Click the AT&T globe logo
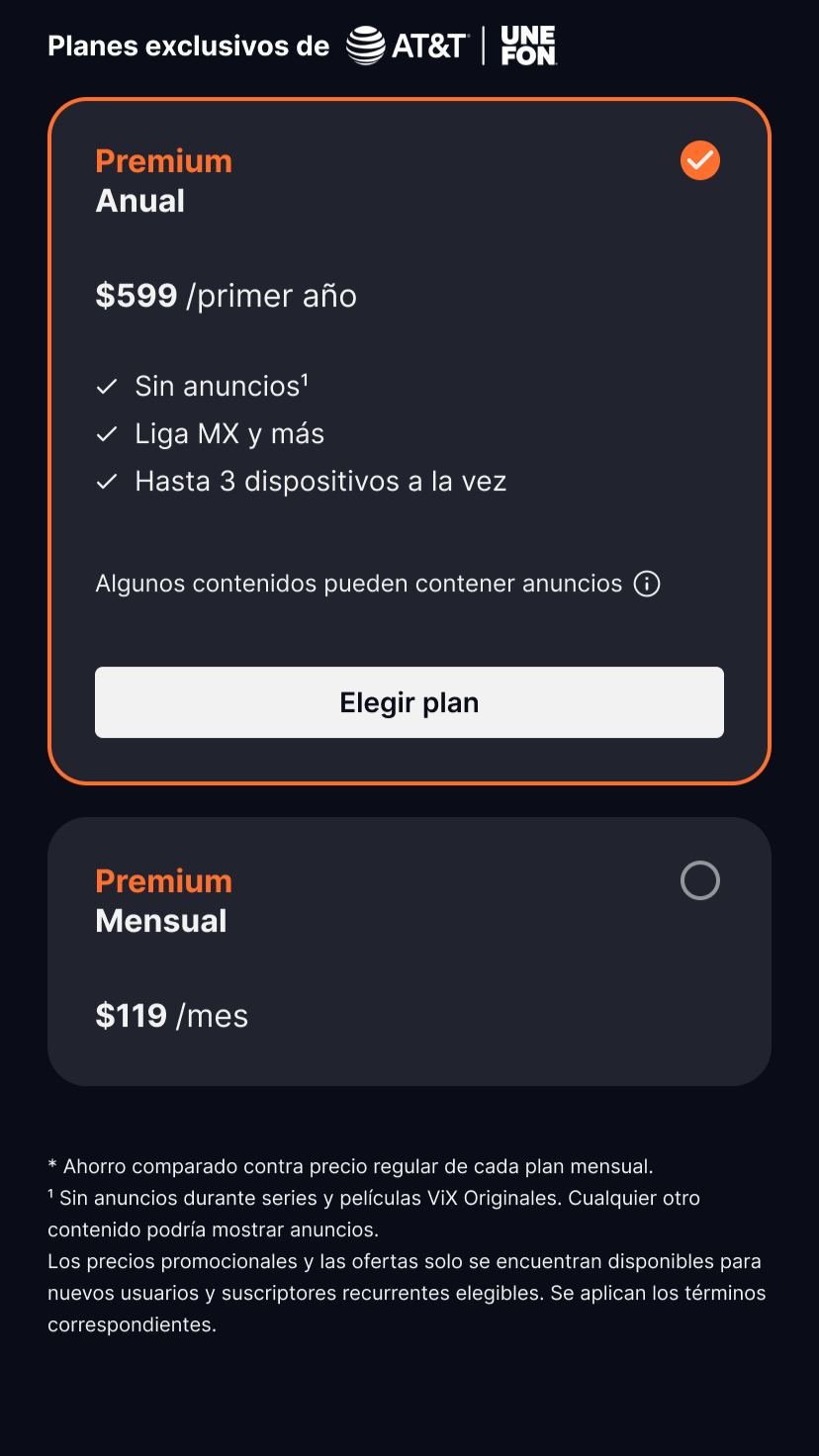 coord(364,45)
